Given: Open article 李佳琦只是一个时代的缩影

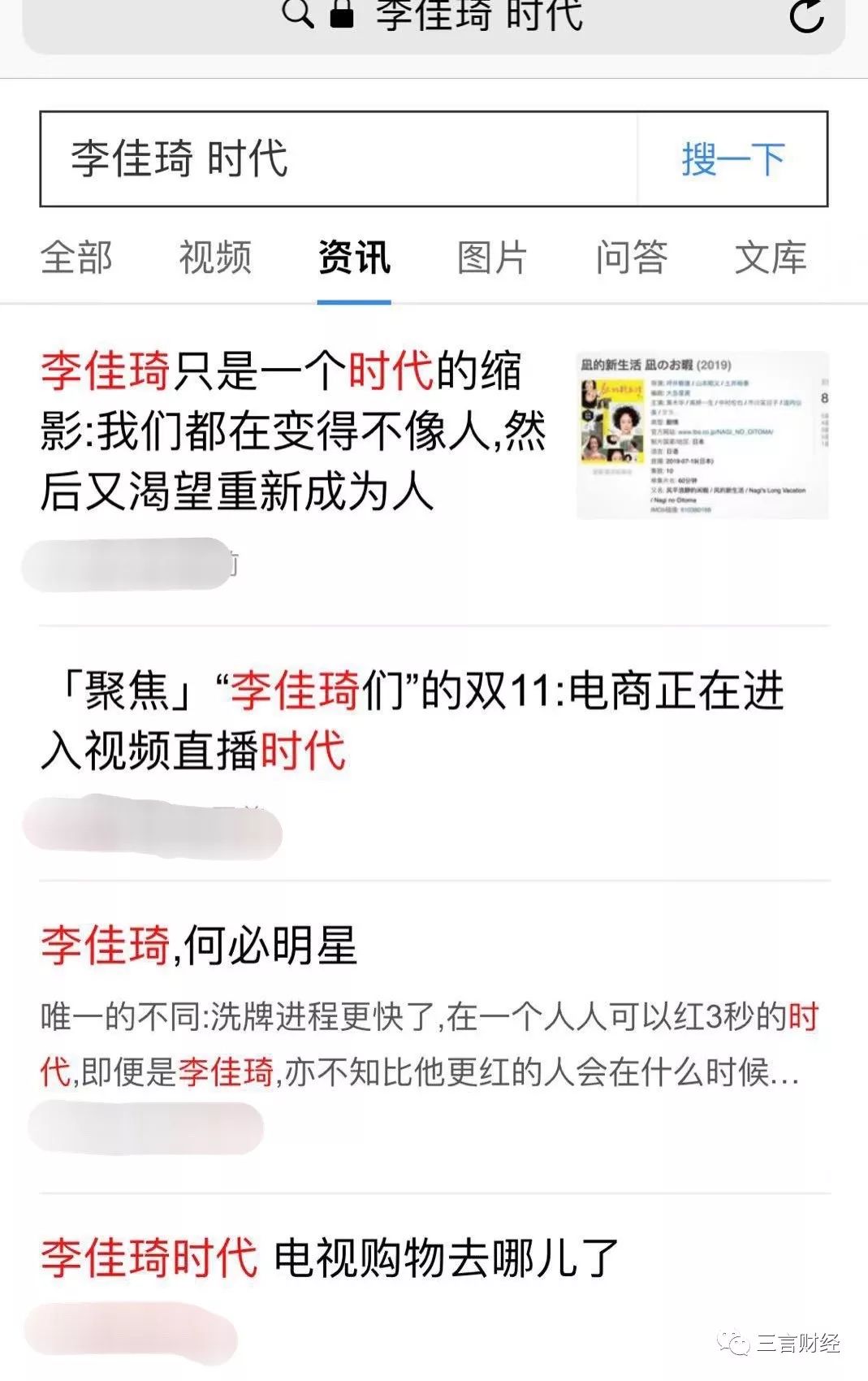Looking at the screenshot, I should [292, 431].
